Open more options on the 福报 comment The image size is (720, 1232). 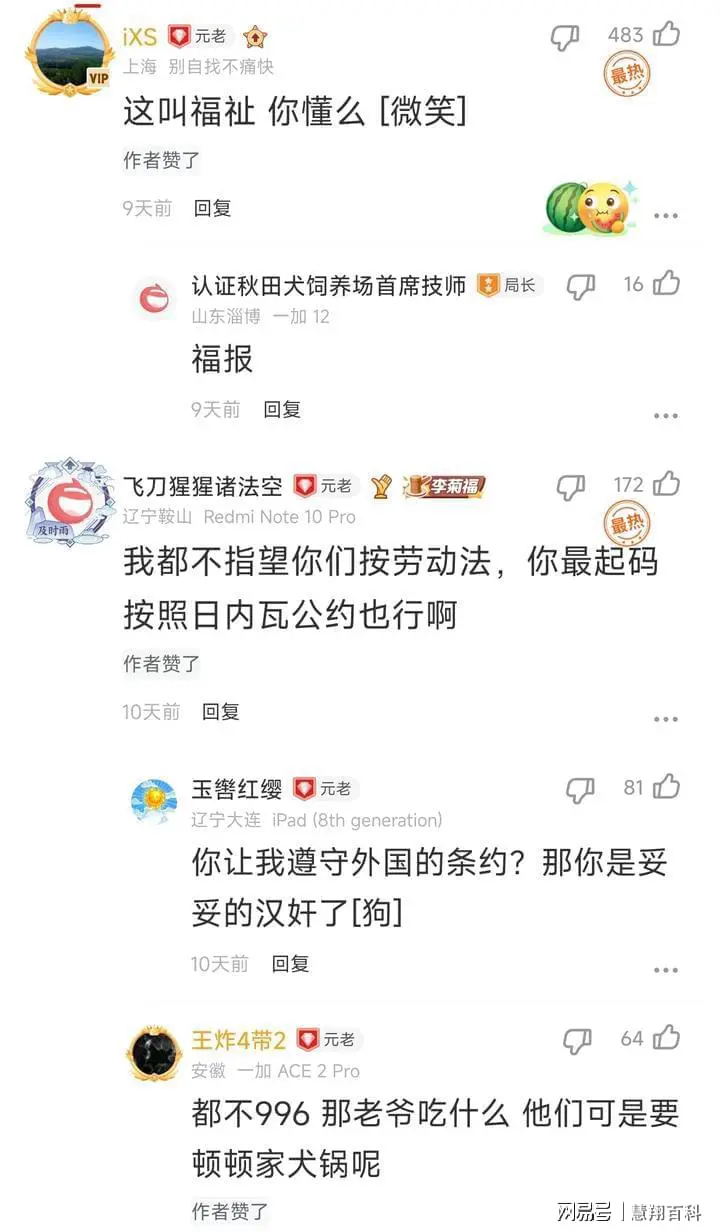666,416
